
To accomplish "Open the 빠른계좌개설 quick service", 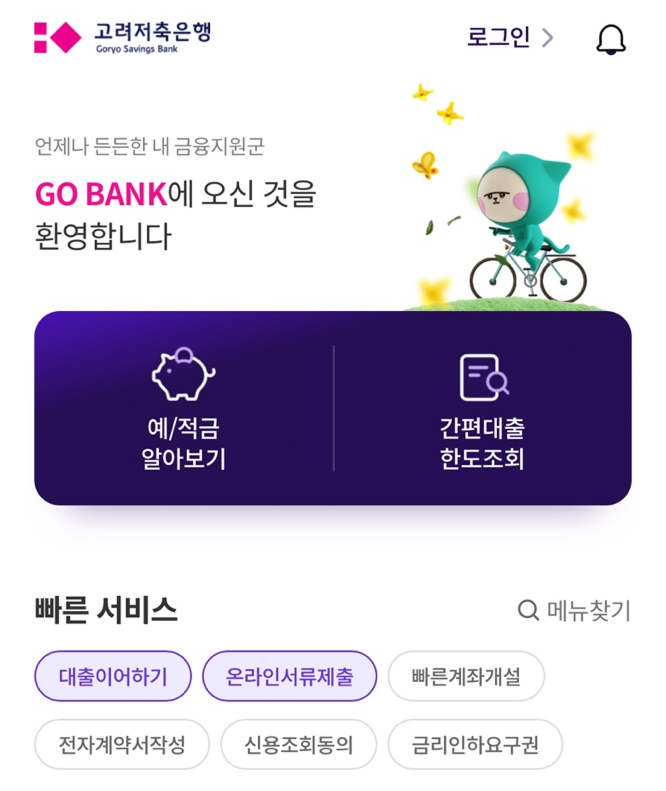I will point(466,676).
